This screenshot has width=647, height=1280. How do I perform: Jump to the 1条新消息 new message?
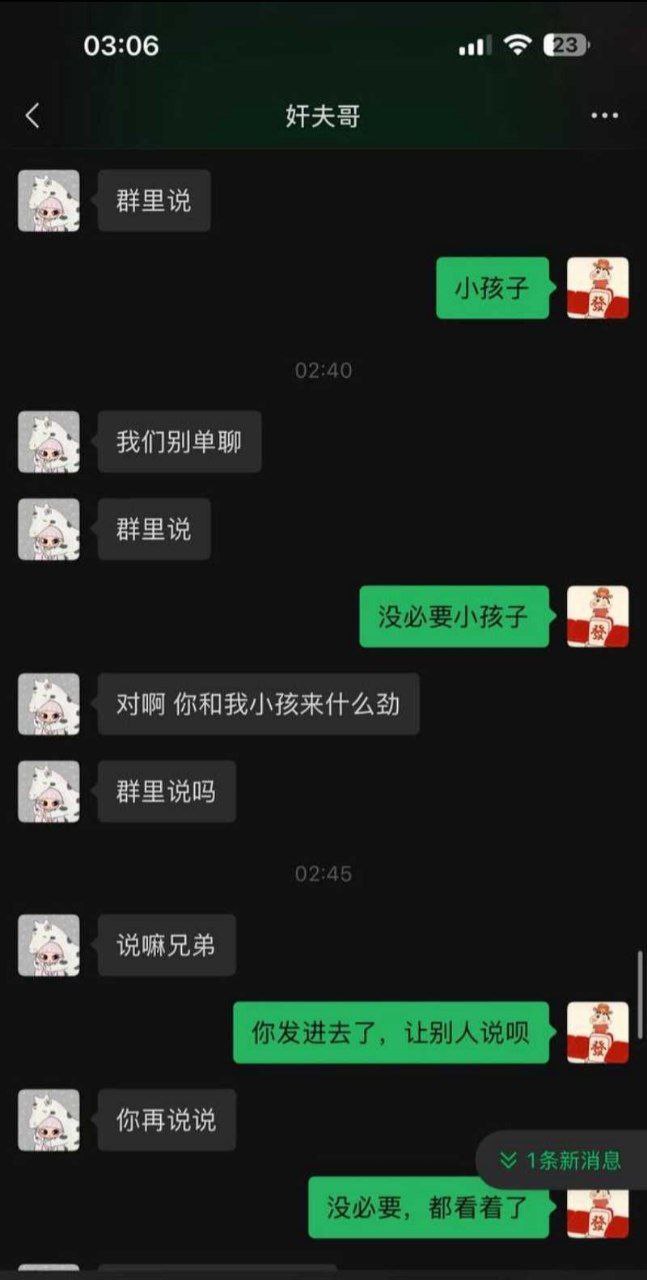560,1160
